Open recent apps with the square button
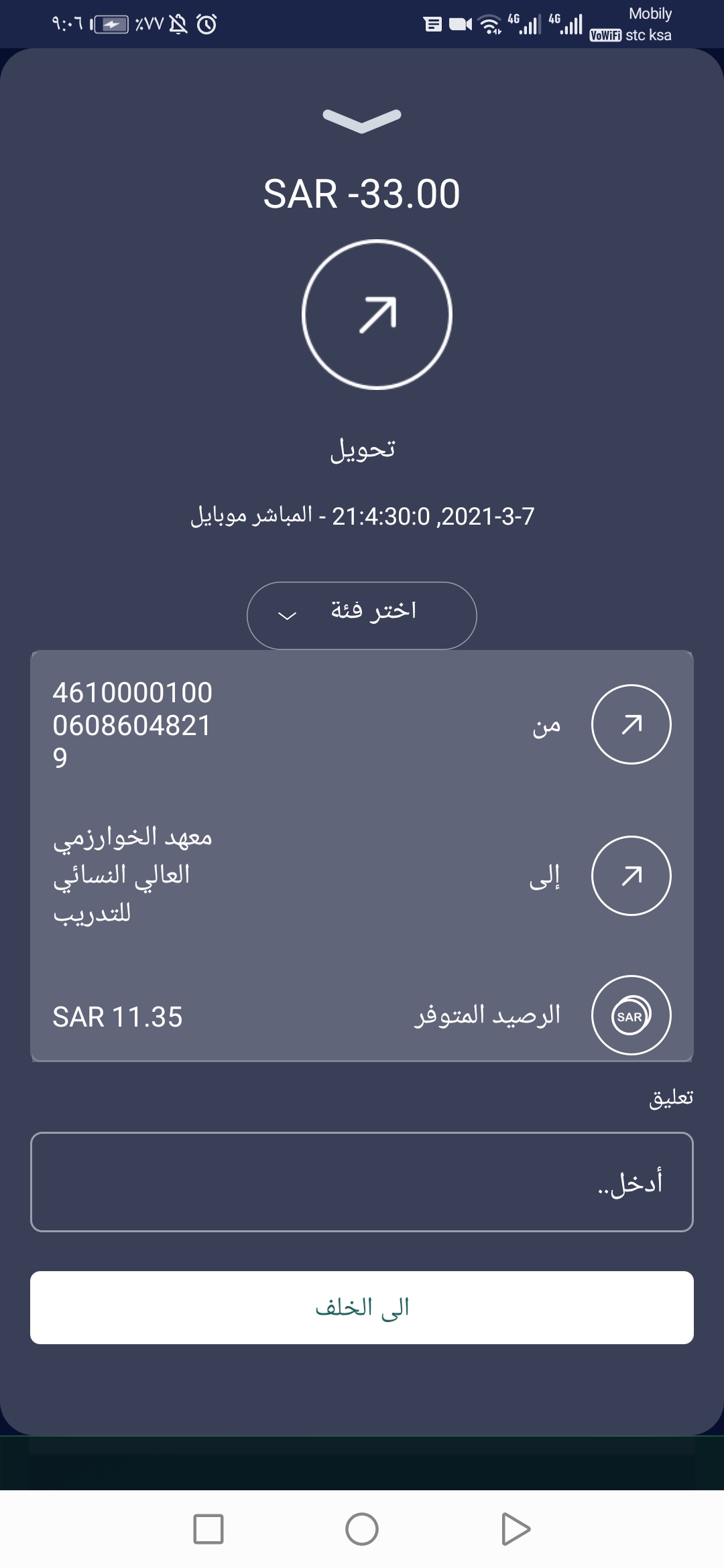 pyautogui.click(x=208, y=1529)
